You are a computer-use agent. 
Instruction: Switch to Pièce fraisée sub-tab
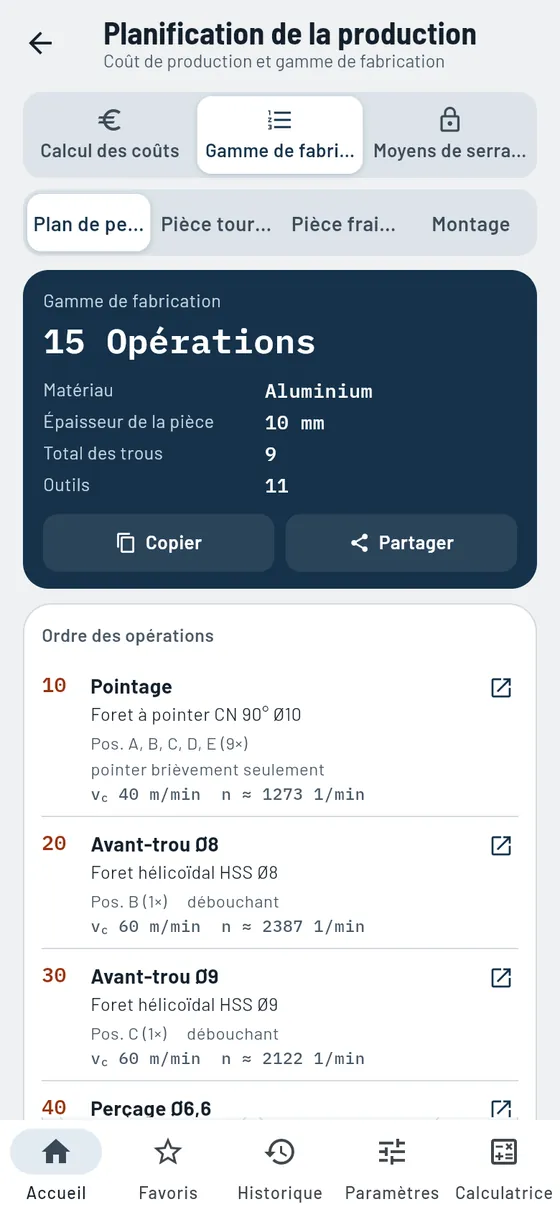pos(343,223)
